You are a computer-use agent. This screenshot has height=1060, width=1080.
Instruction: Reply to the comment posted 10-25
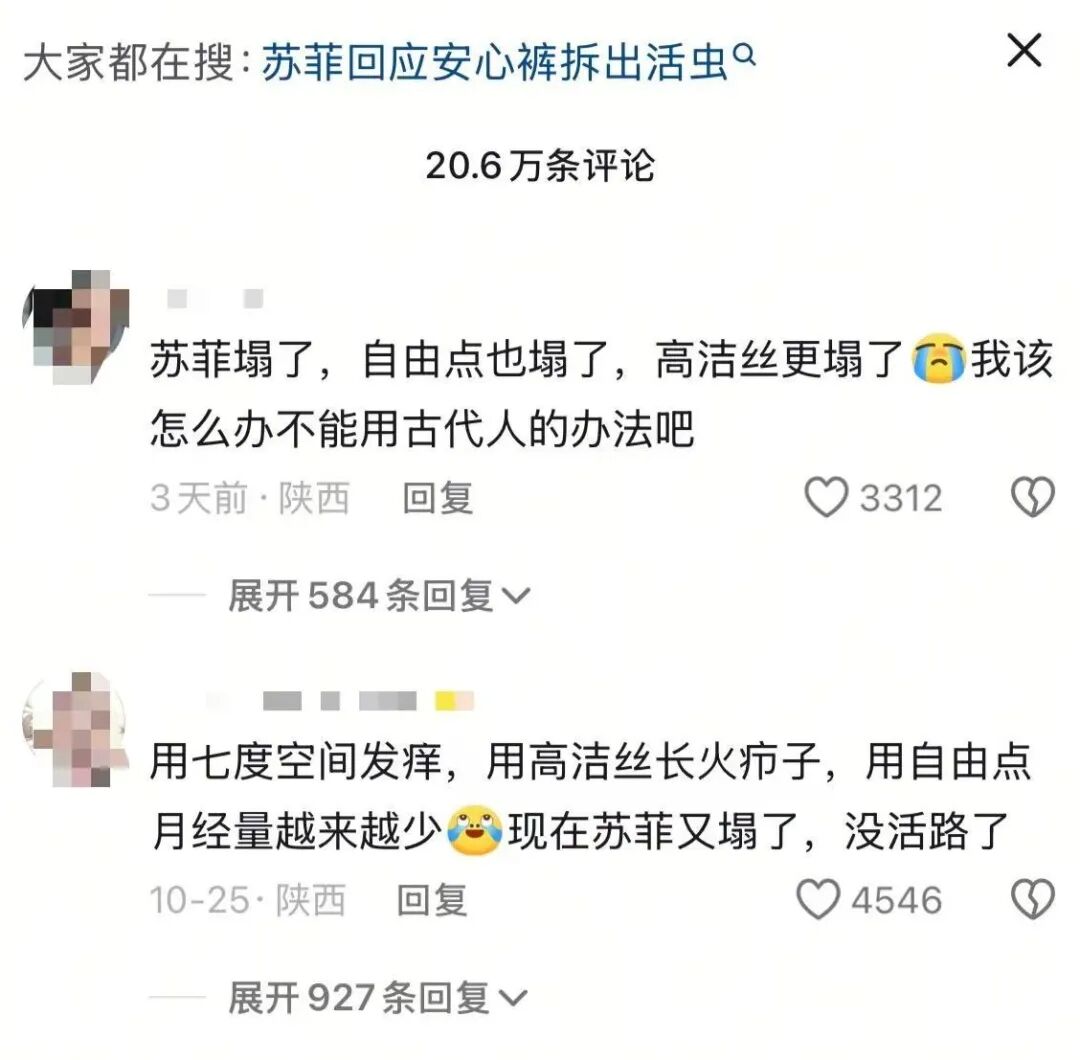click(432, 900)
